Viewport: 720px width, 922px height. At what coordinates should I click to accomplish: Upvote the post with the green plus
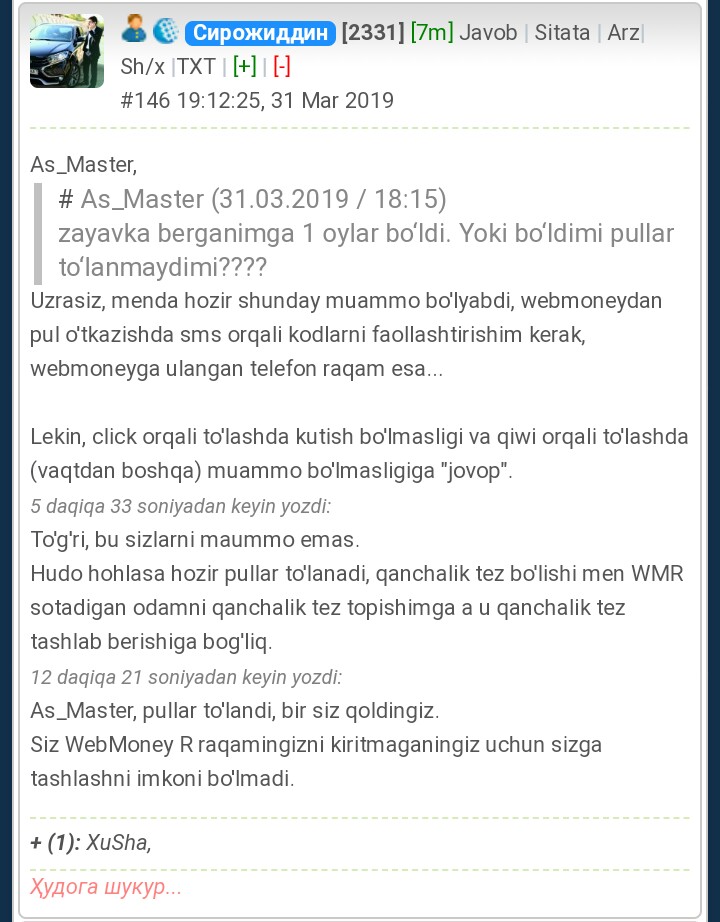tap(244, 67)
